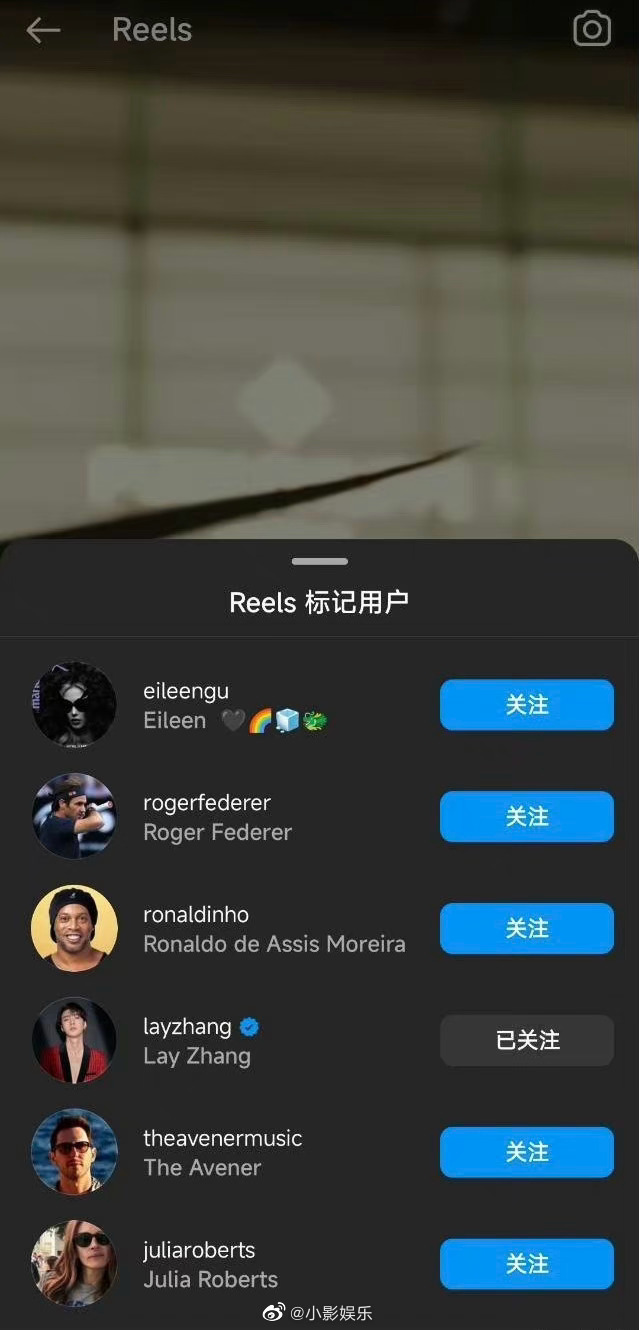Viewport: 639px width, 1330px height.
Task: Follow rogerfederer
Action: pyautogui.click(x=526, y=817)
